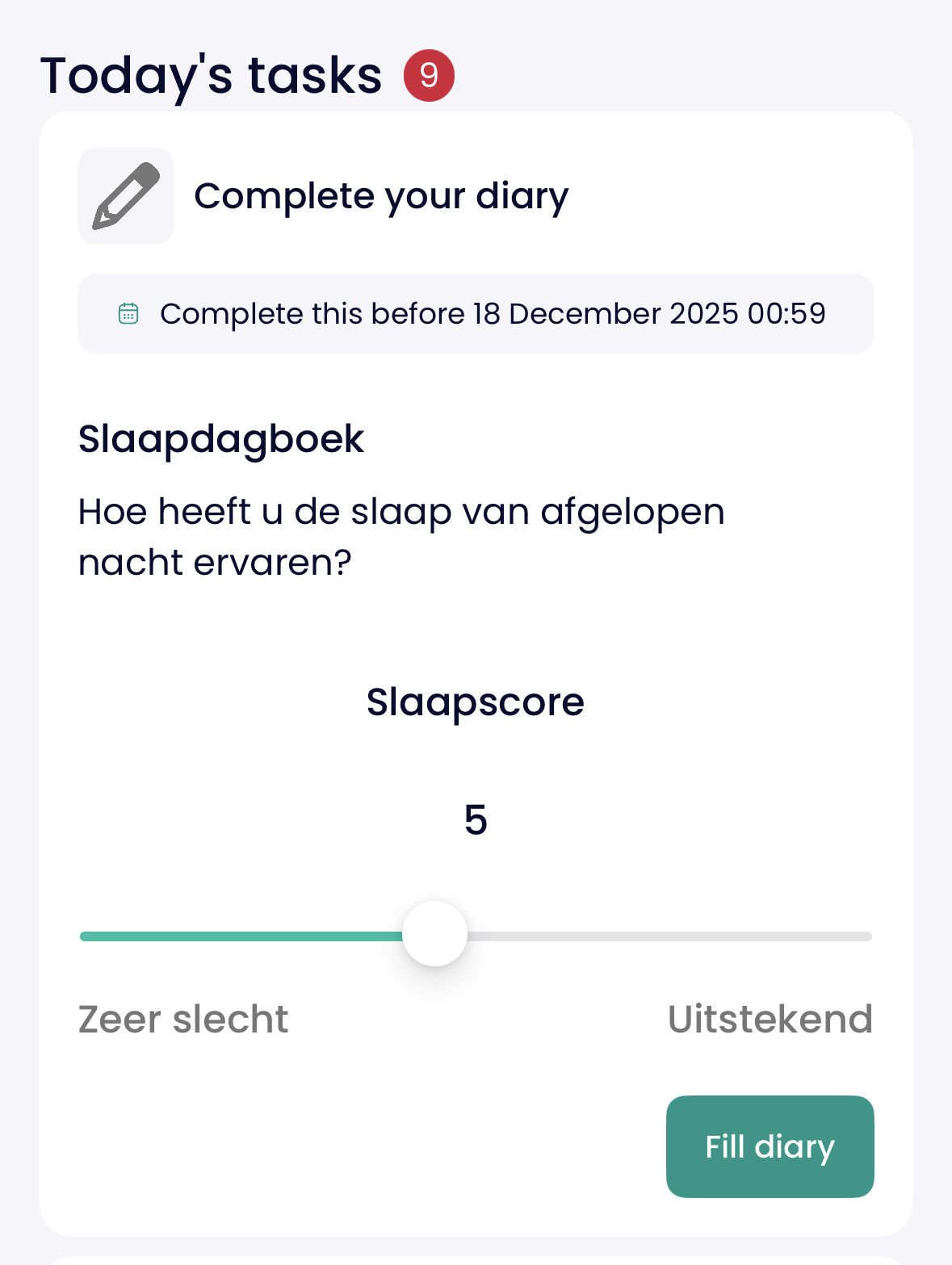The height and width of the screenshot is (1265, 952).
Task: Click the sleep question text about last night
Action: 401,535
